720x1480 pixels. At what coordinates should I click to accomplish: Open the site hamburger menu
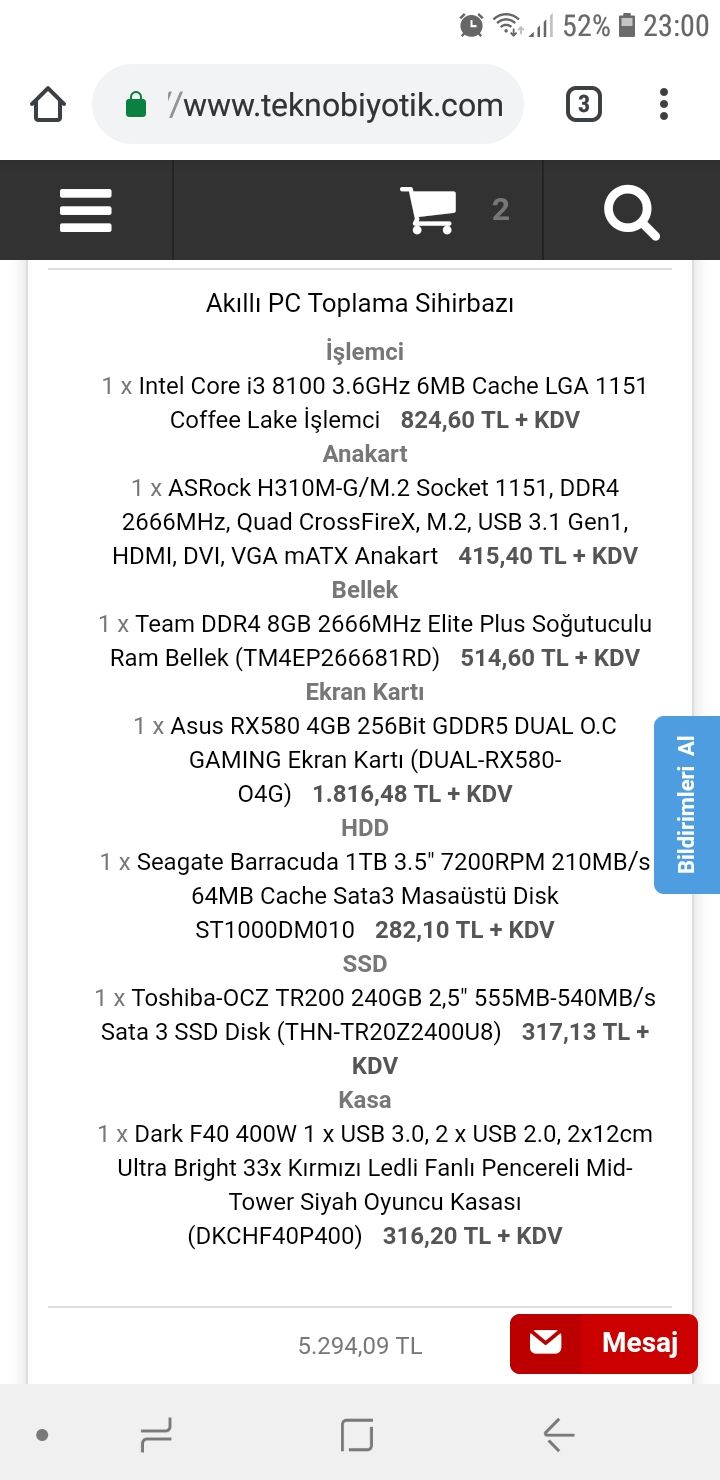[86, 211]
